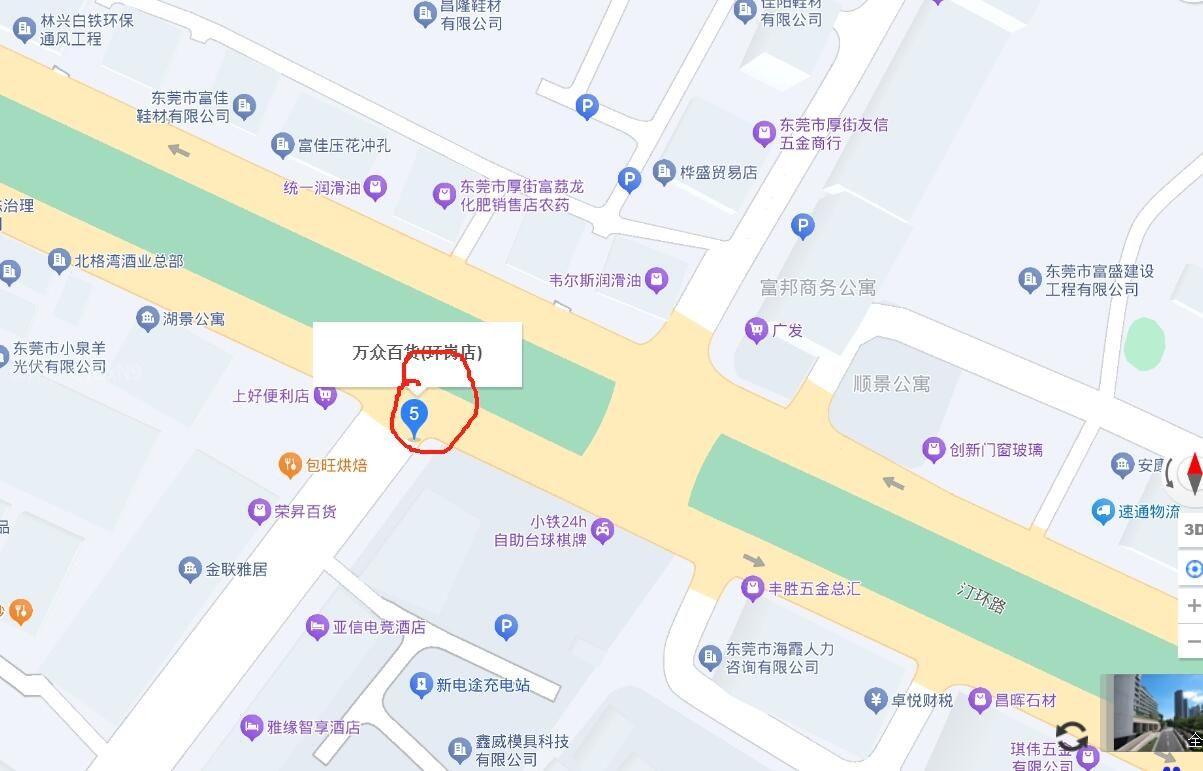Open the 上好便利店 store marker
Screen dimensions: 1203x771
[x=325, y=396]
